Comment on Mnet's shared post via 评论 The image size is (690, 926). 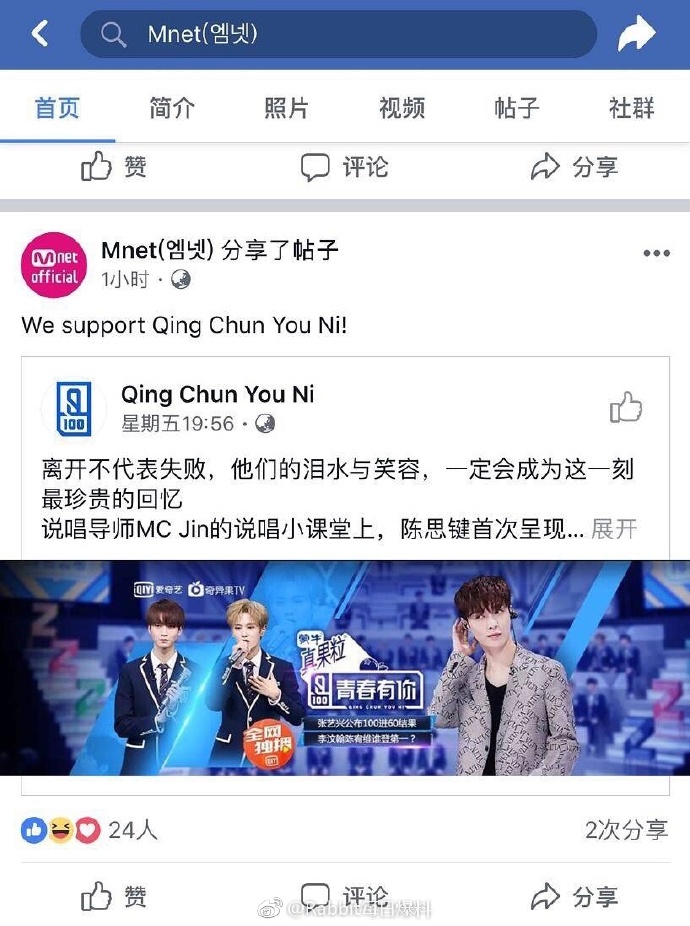(345, 896)
